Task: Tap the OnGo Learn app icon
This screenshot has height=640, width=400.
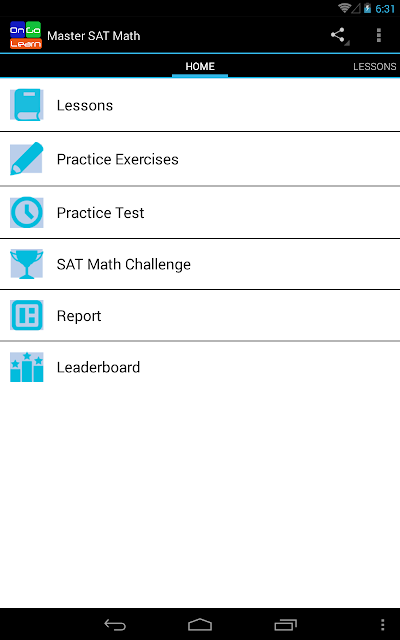Action: coord(26,36)
